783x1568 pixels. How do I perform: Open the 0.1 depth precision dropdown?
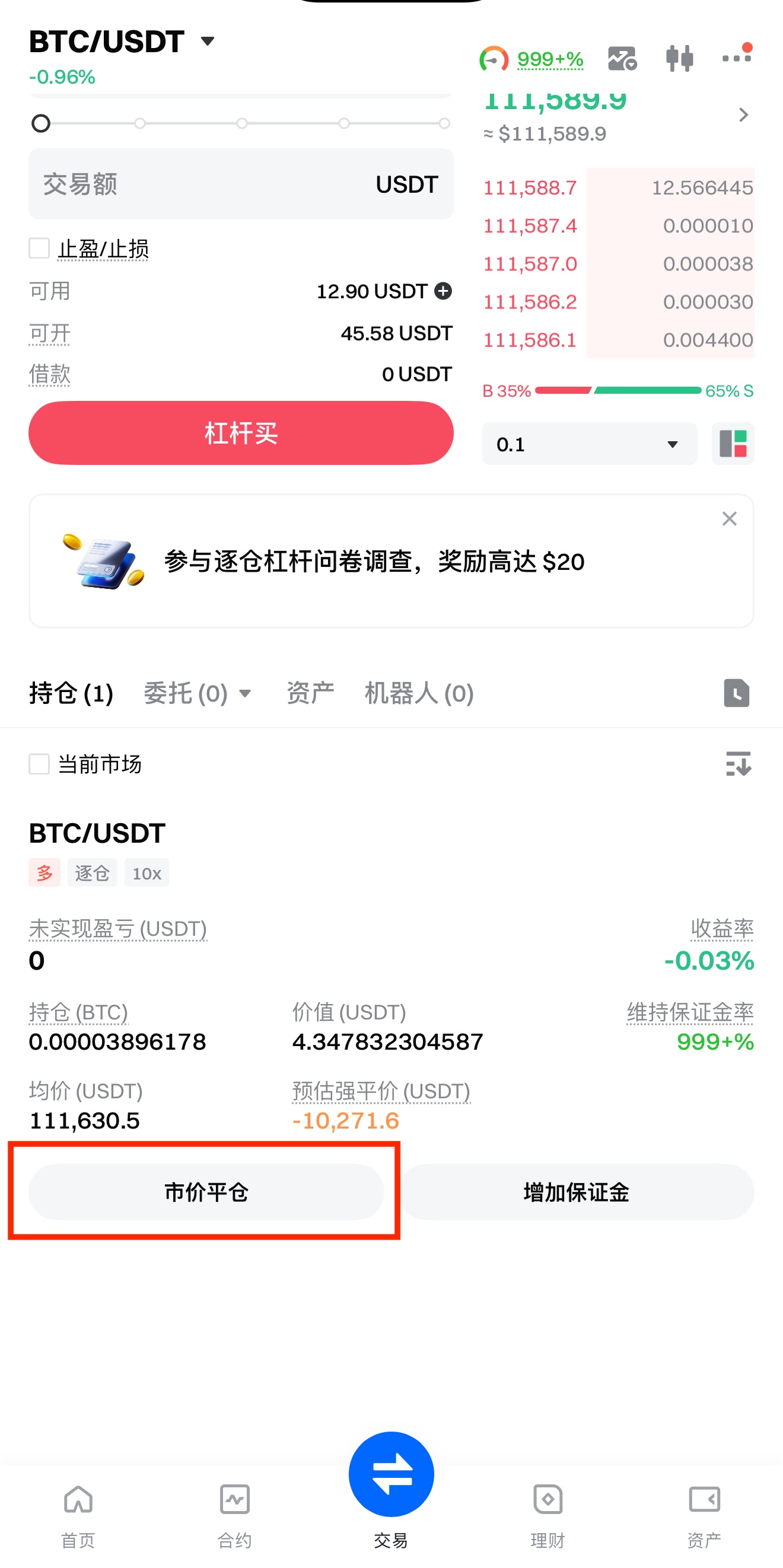pos(589,444)
